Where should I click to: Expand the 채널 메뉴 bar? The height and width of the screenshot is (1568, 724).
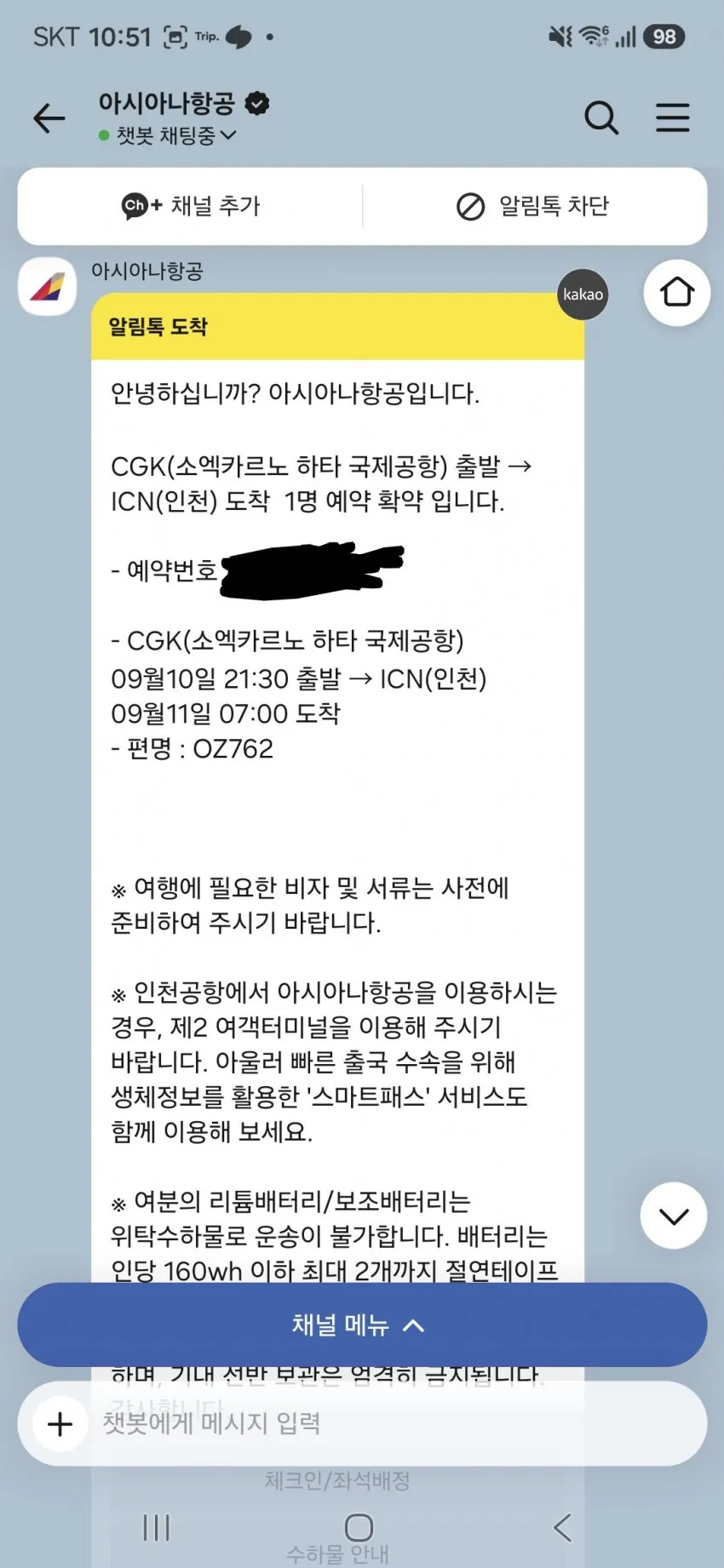coord(362,1325)
